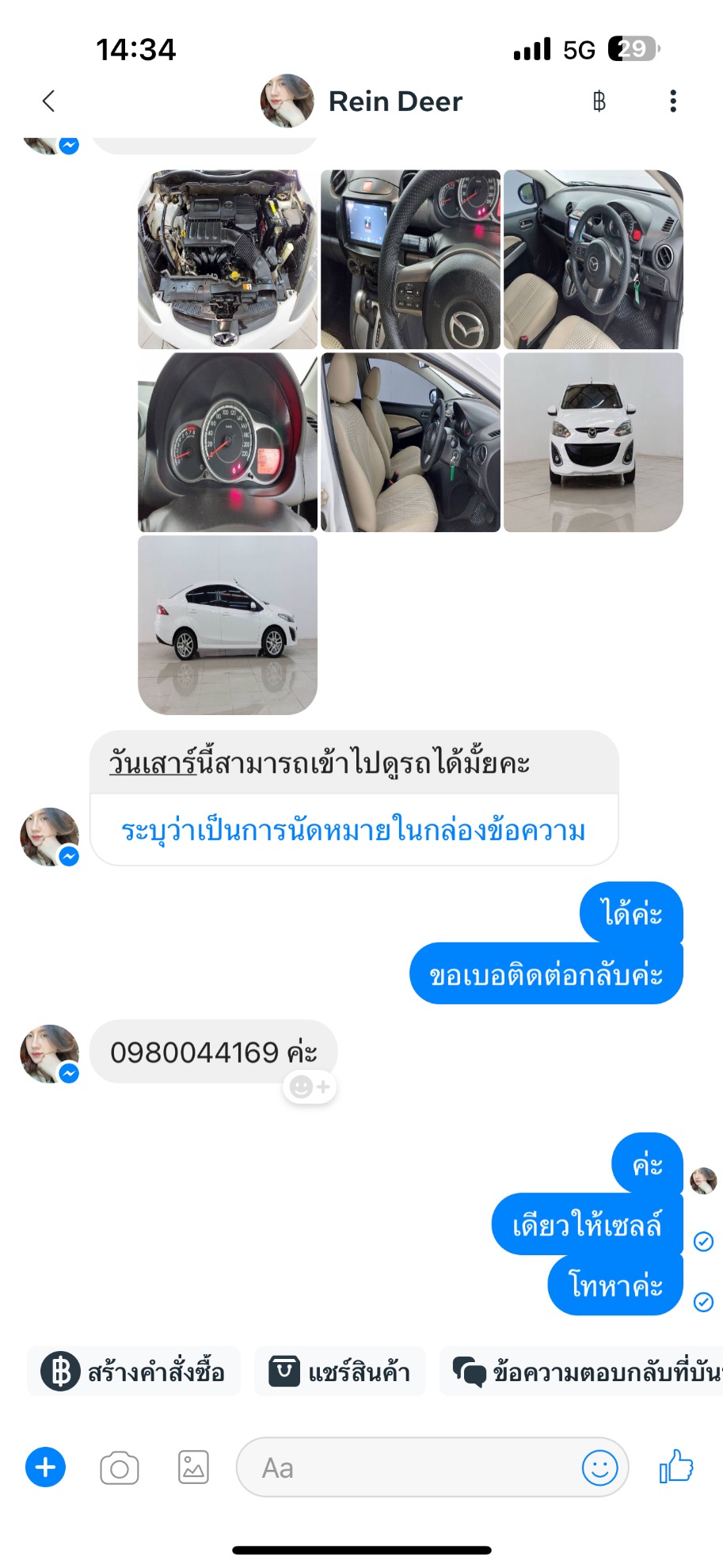The image size is (723, 1568).
Task: View the white car front-view photo
Action: (593, 442)
